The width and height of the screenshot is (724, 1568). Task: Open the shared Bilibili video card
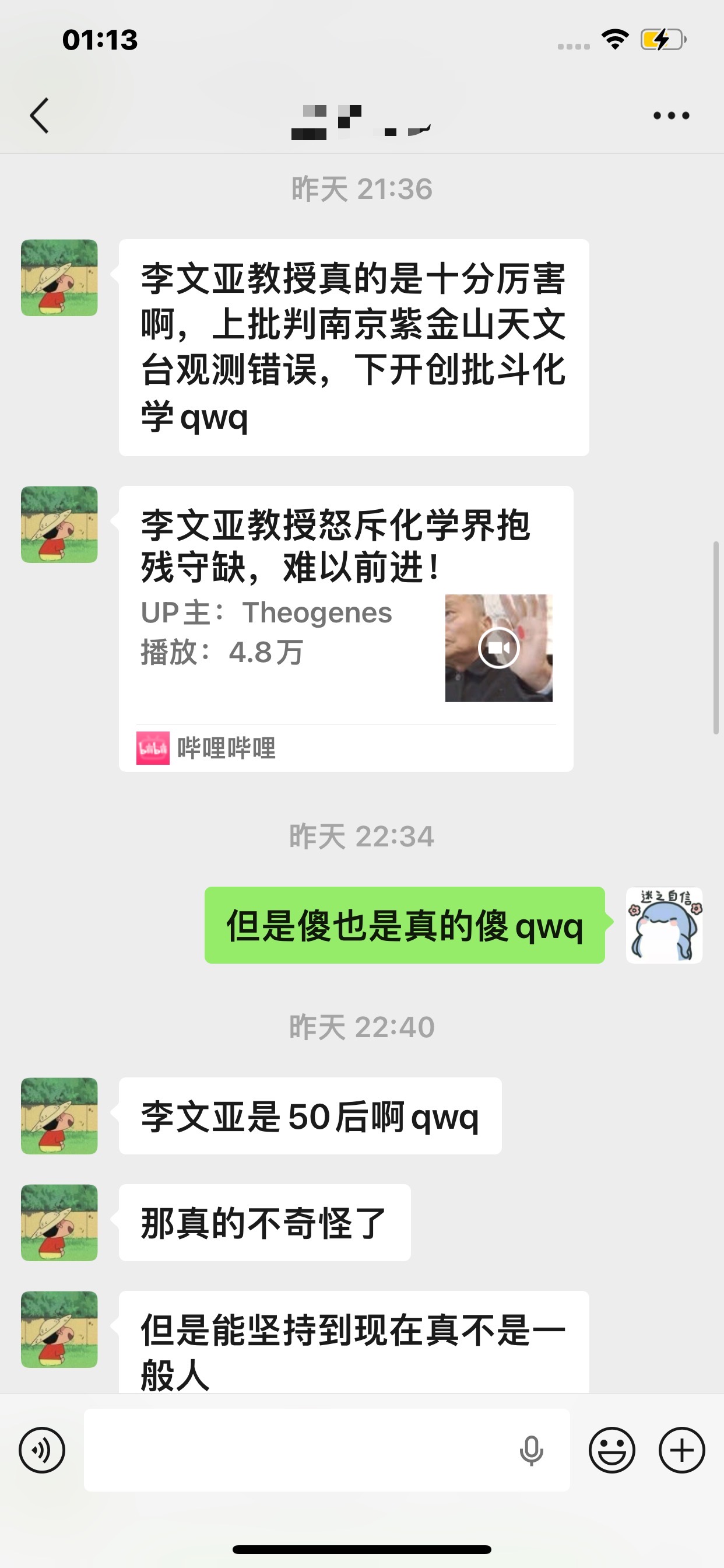click(x=346, y=627)
